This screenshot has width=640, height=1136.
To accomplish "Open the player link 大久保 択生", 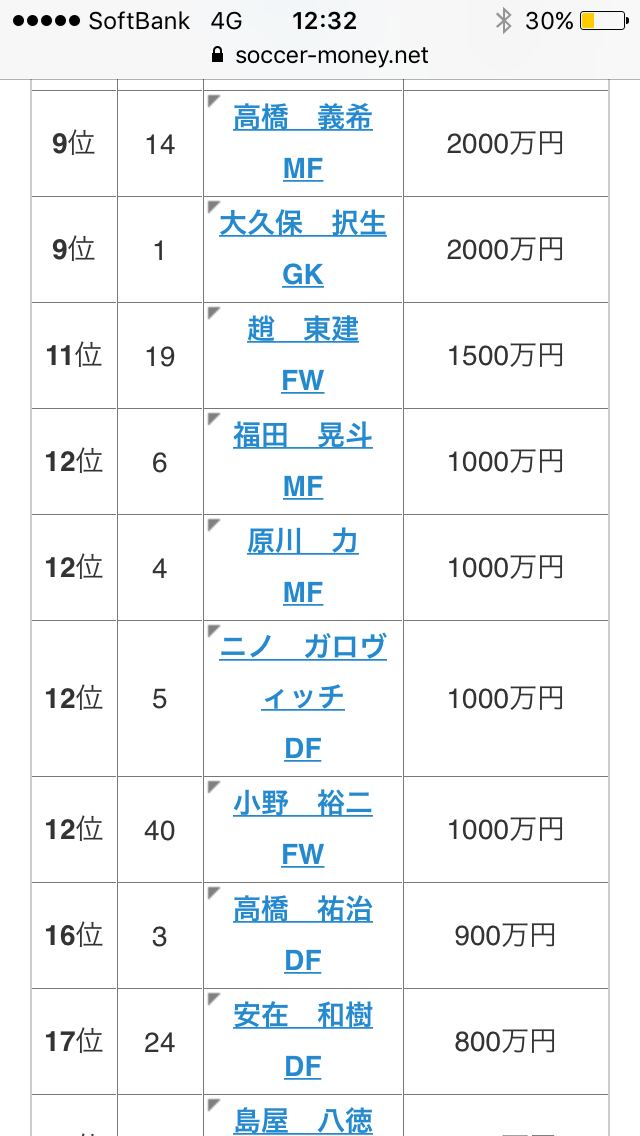I will [303, 224].
